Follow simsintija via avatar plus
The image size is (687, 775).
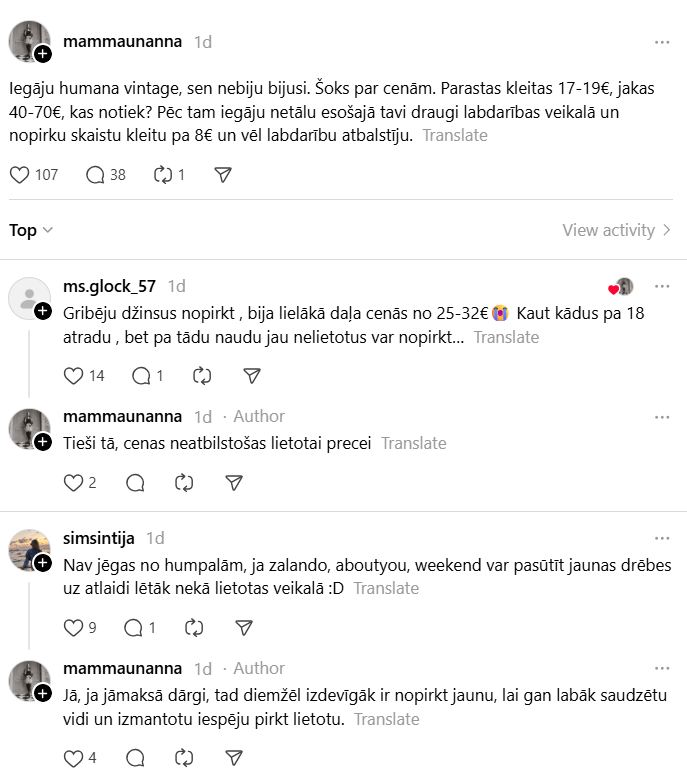tap(43, 563)
